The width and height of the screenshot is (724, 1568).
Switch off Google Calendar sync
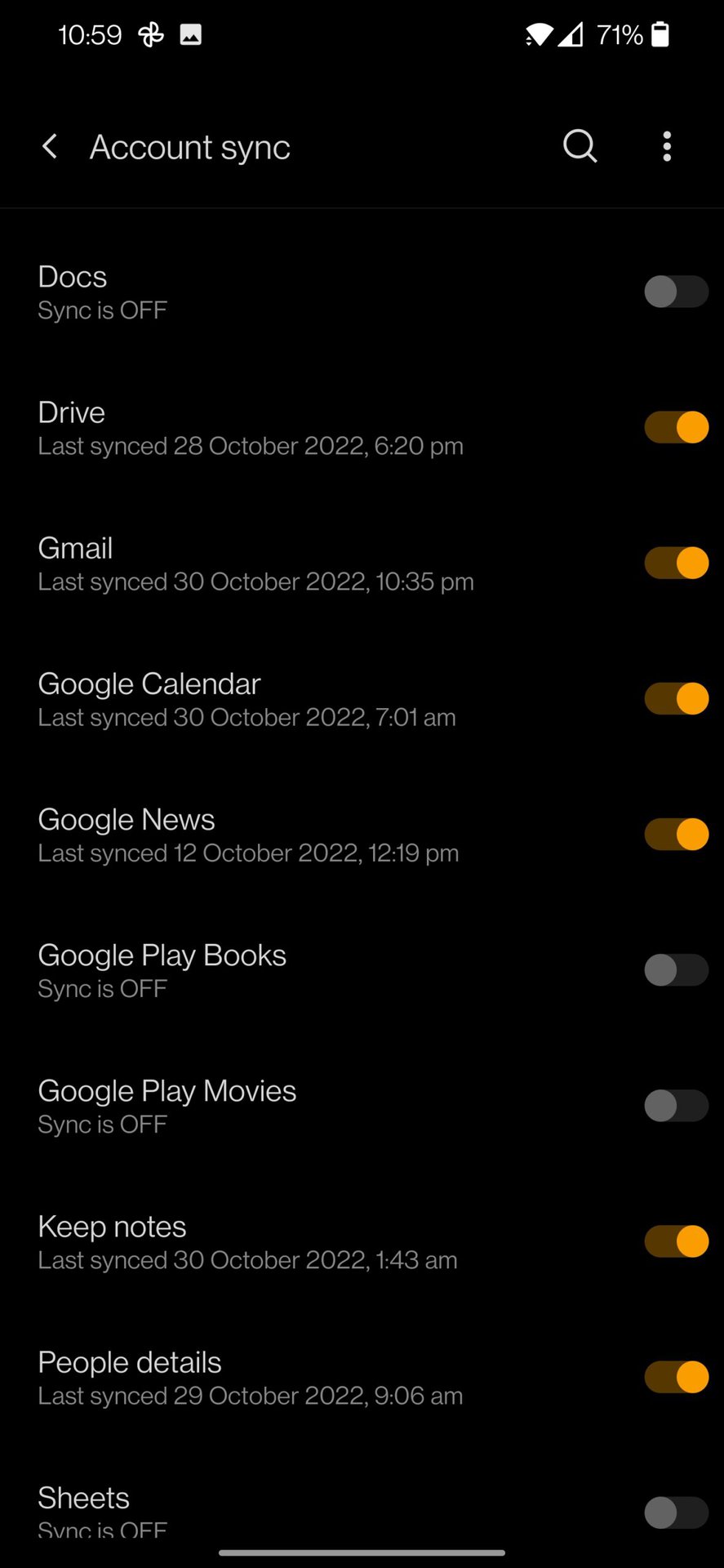tap(676, 698)
